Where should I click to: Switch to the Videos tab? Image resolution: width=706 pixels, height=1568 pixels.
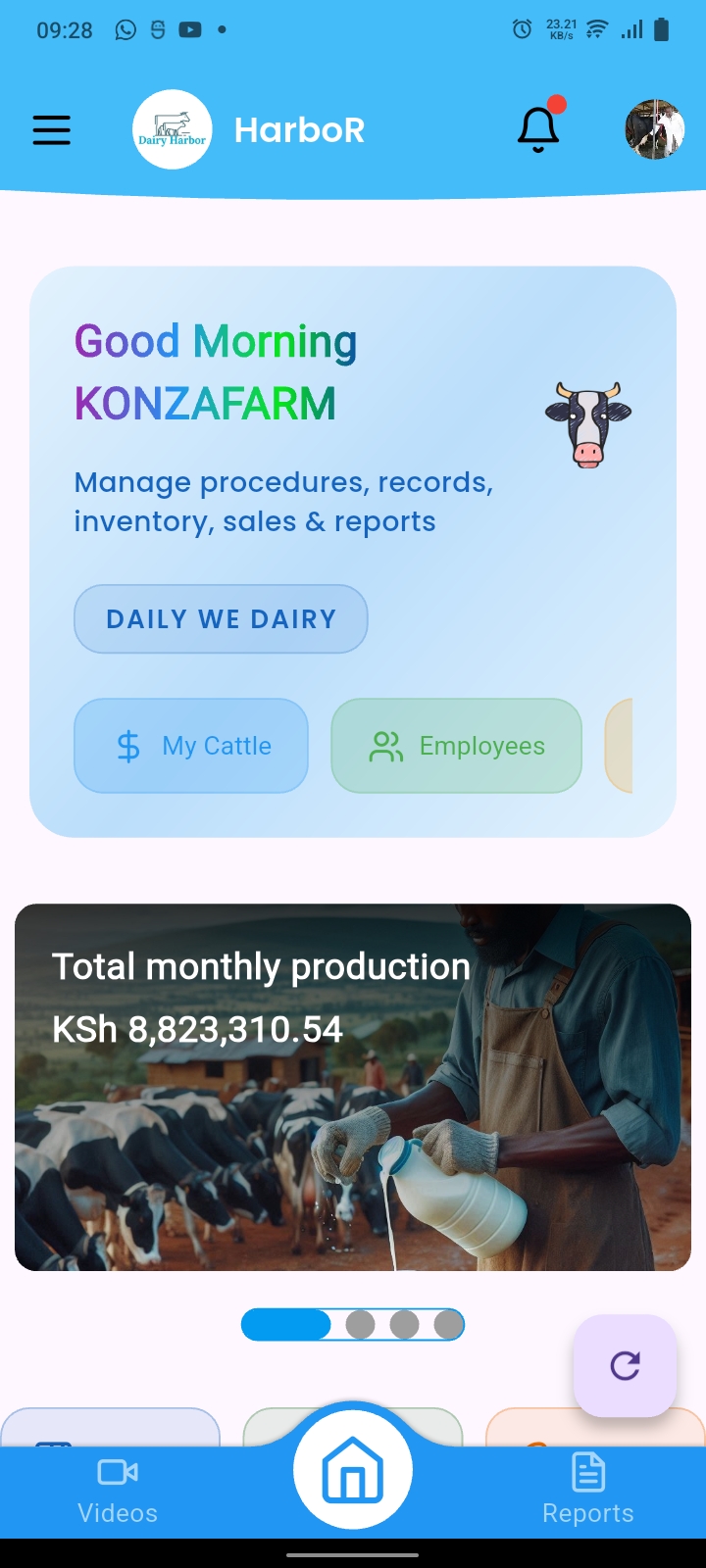pos(118,1491)
